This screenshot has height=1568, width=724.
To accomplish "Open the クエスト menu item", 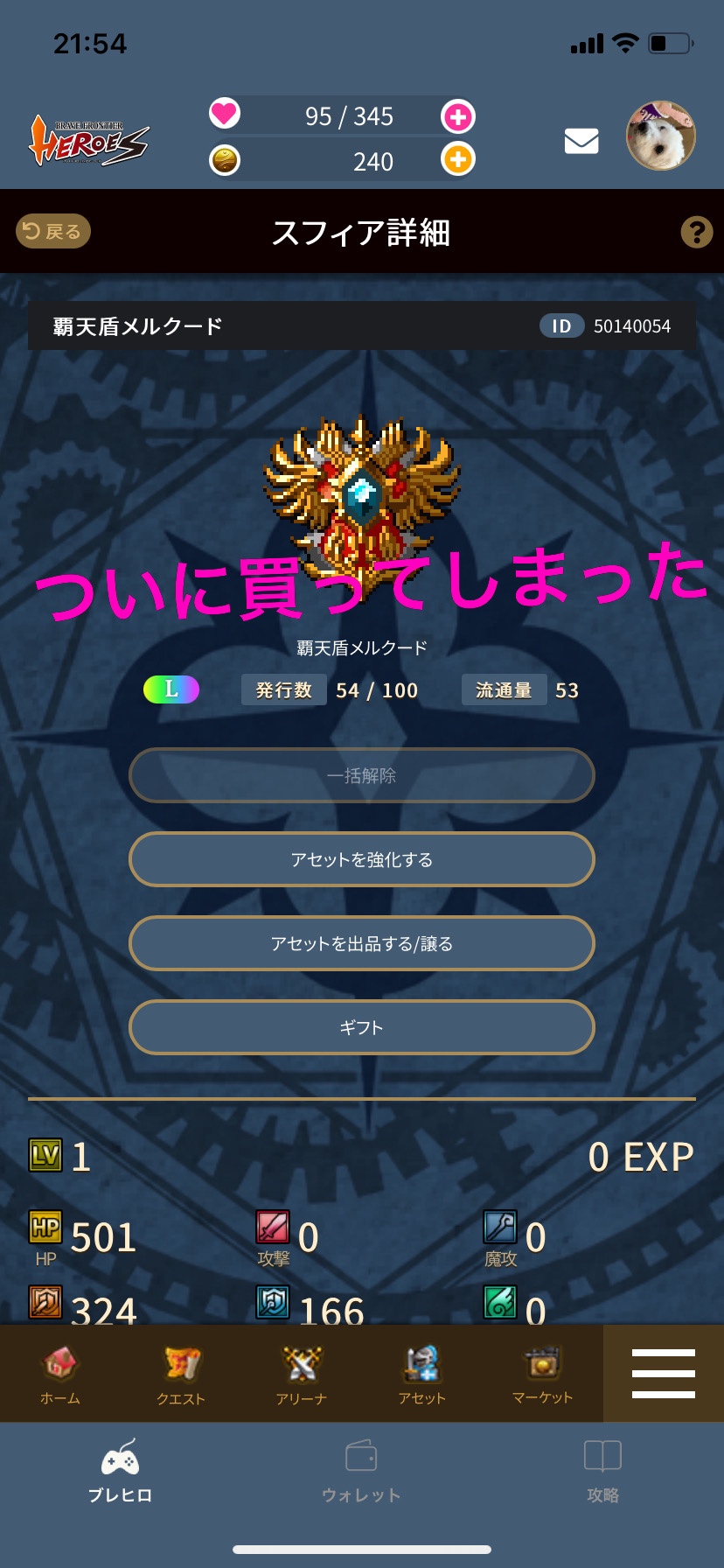I will click(181, 1375).
